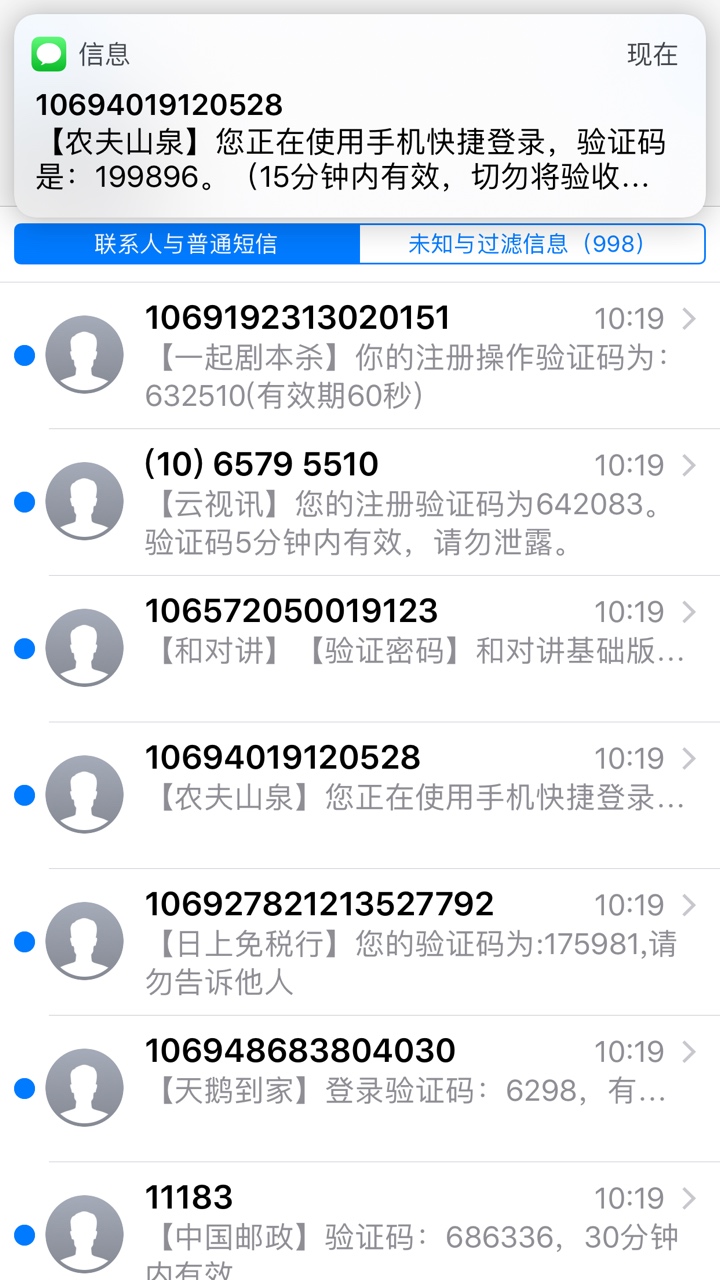Open the 一起剧本杀 verification message

[360, 356]
